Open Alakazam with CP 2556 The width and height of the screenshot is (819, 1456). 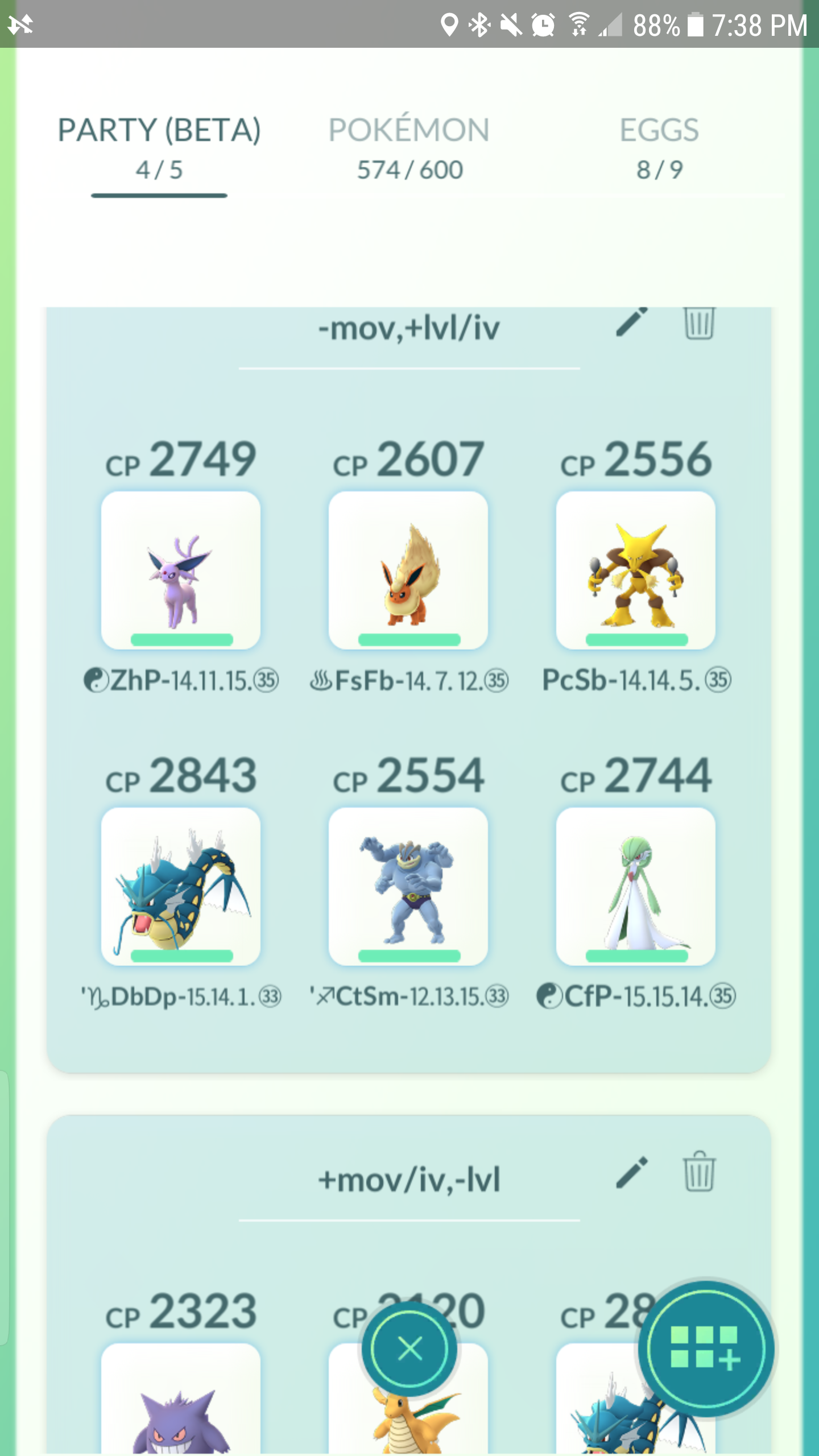pyautogui.click(x=636, y=570)
